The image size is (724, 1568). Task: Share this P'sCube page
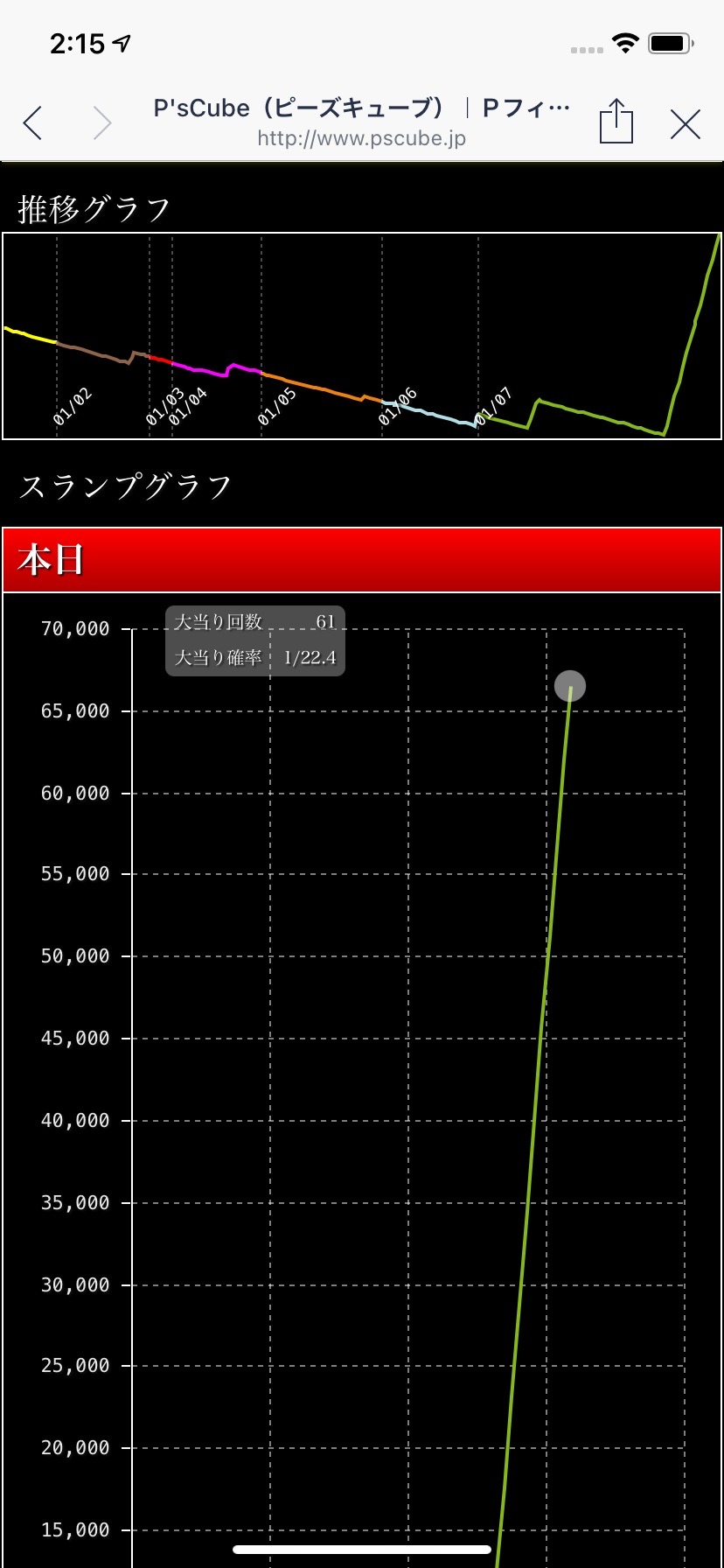[x=616, y=122]
